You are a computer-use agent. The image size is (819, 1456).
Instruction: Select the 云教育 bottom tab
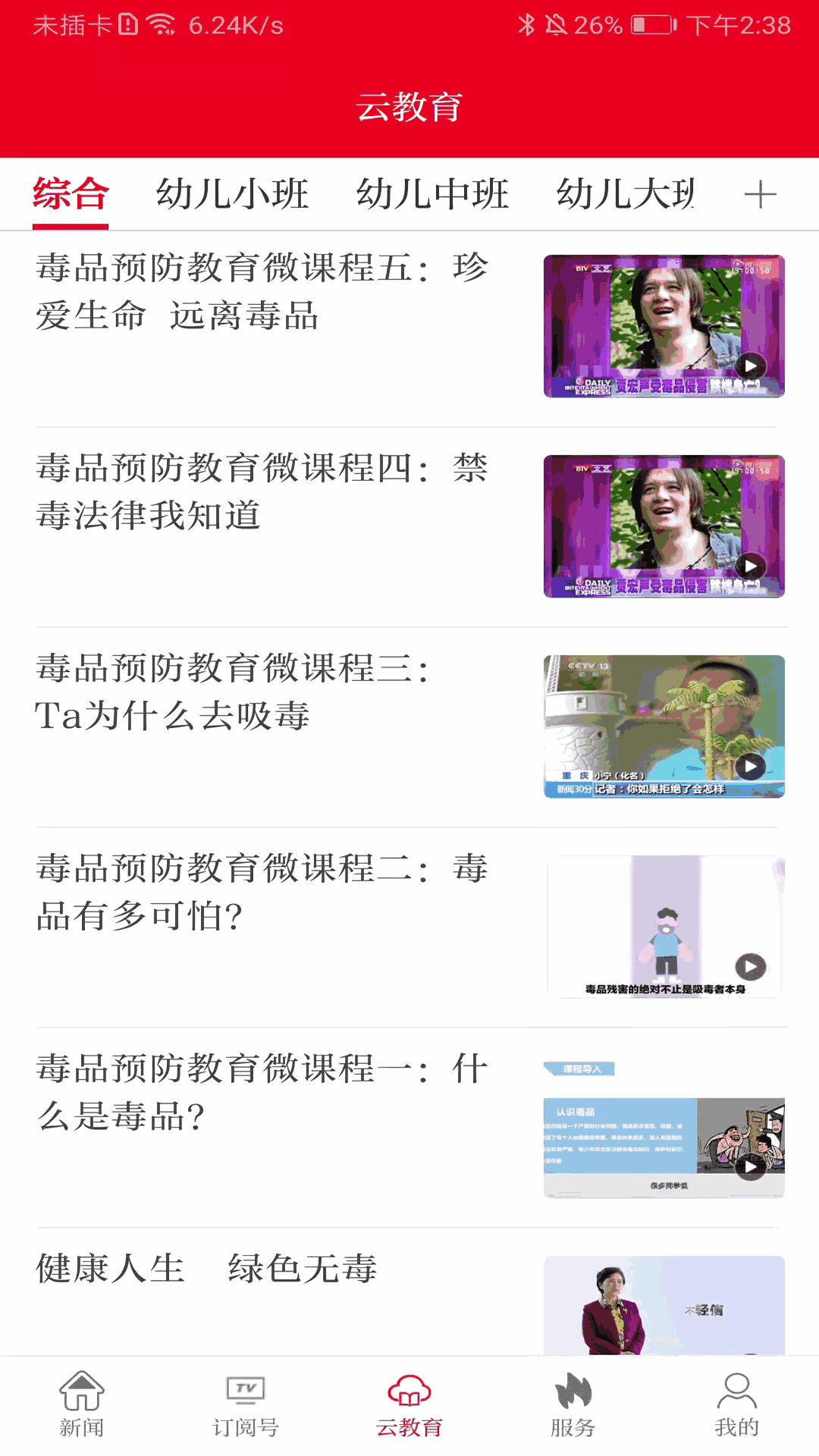click(409, 1405)
